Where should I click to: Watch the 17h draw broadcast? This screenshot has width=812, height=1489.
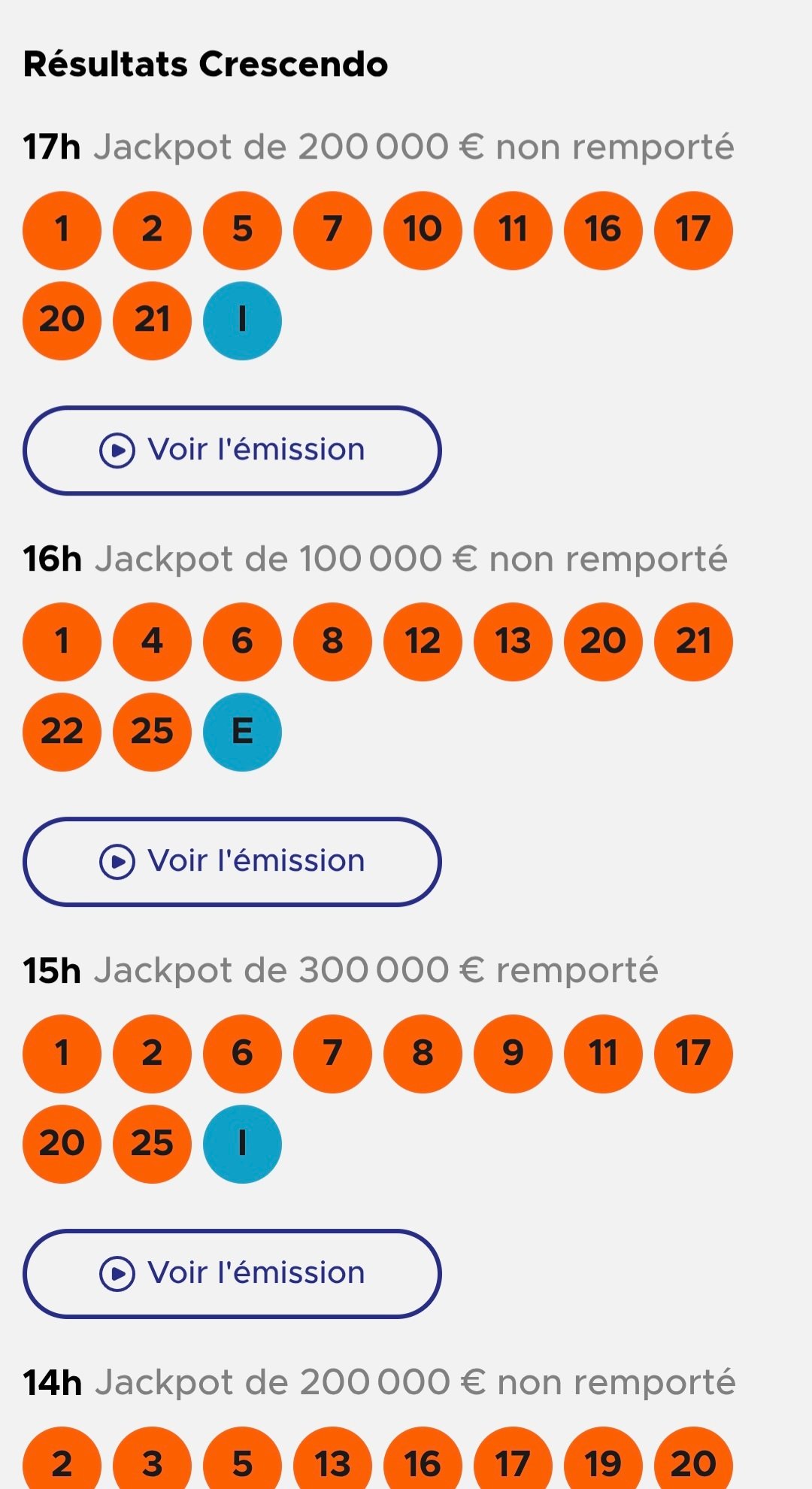[232, 450]
